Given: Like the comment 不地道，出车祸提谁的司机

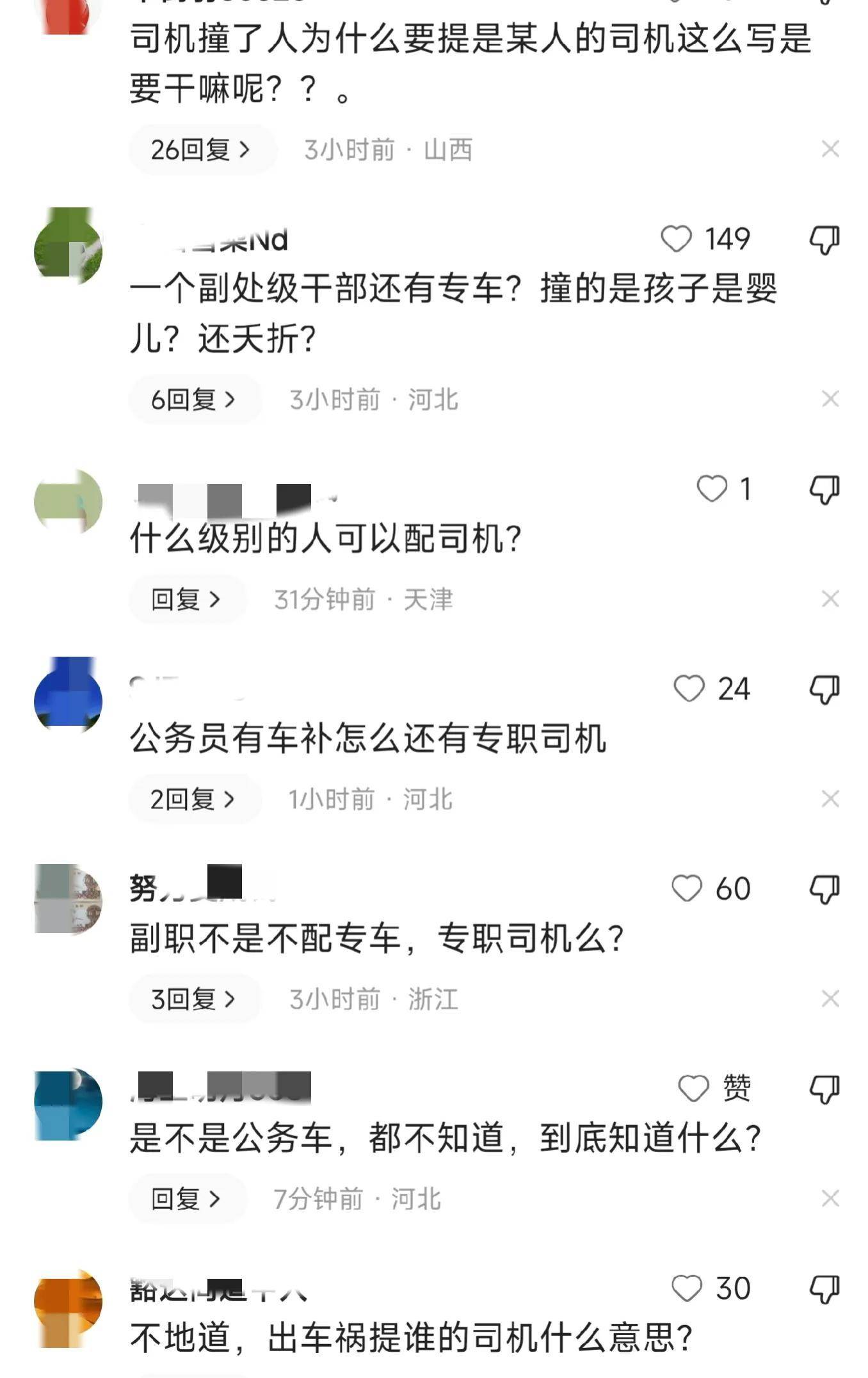Looking at the screenshot, I should [687, 1288].
